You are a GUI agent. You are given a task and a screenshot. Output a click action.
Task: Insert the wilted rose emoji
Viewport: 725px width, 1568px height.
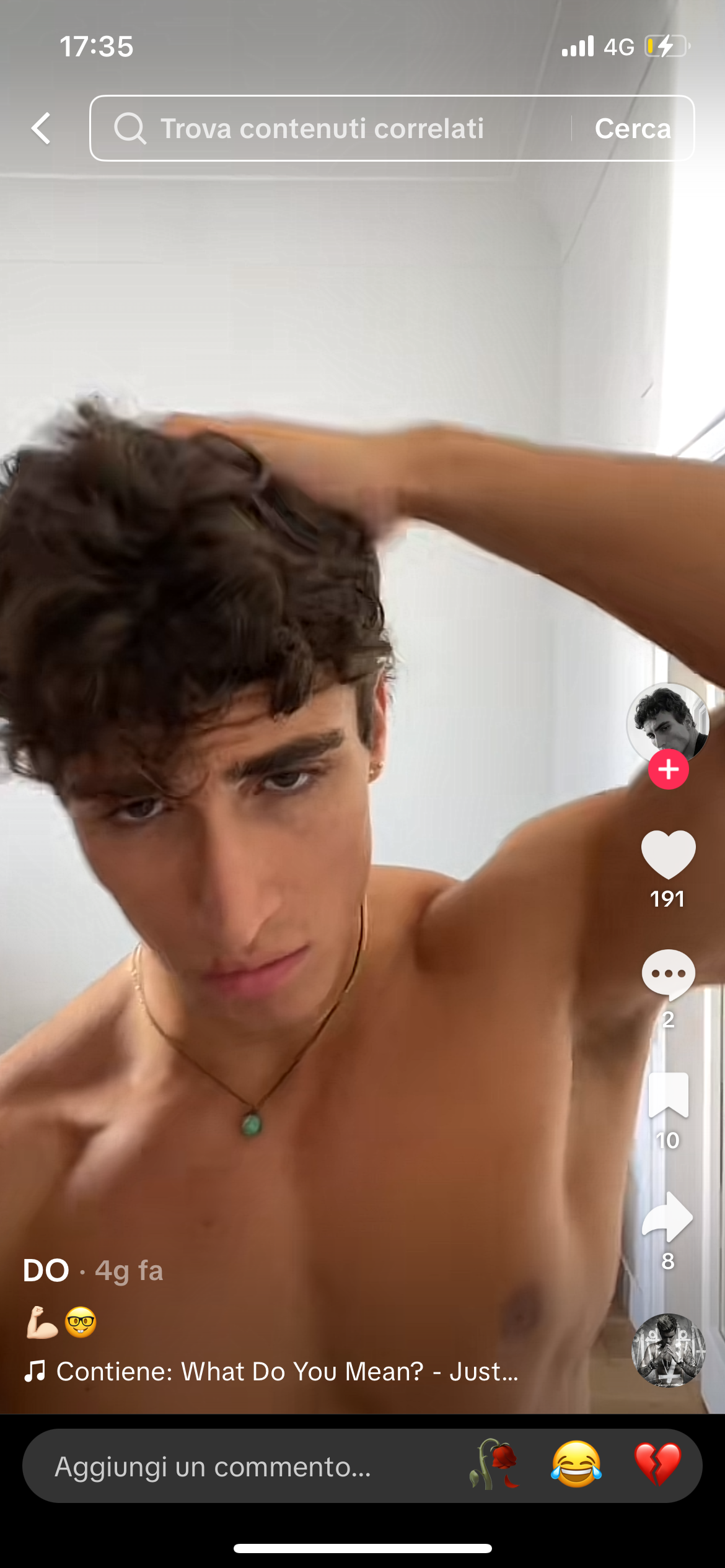click(x=494, y=1465)
